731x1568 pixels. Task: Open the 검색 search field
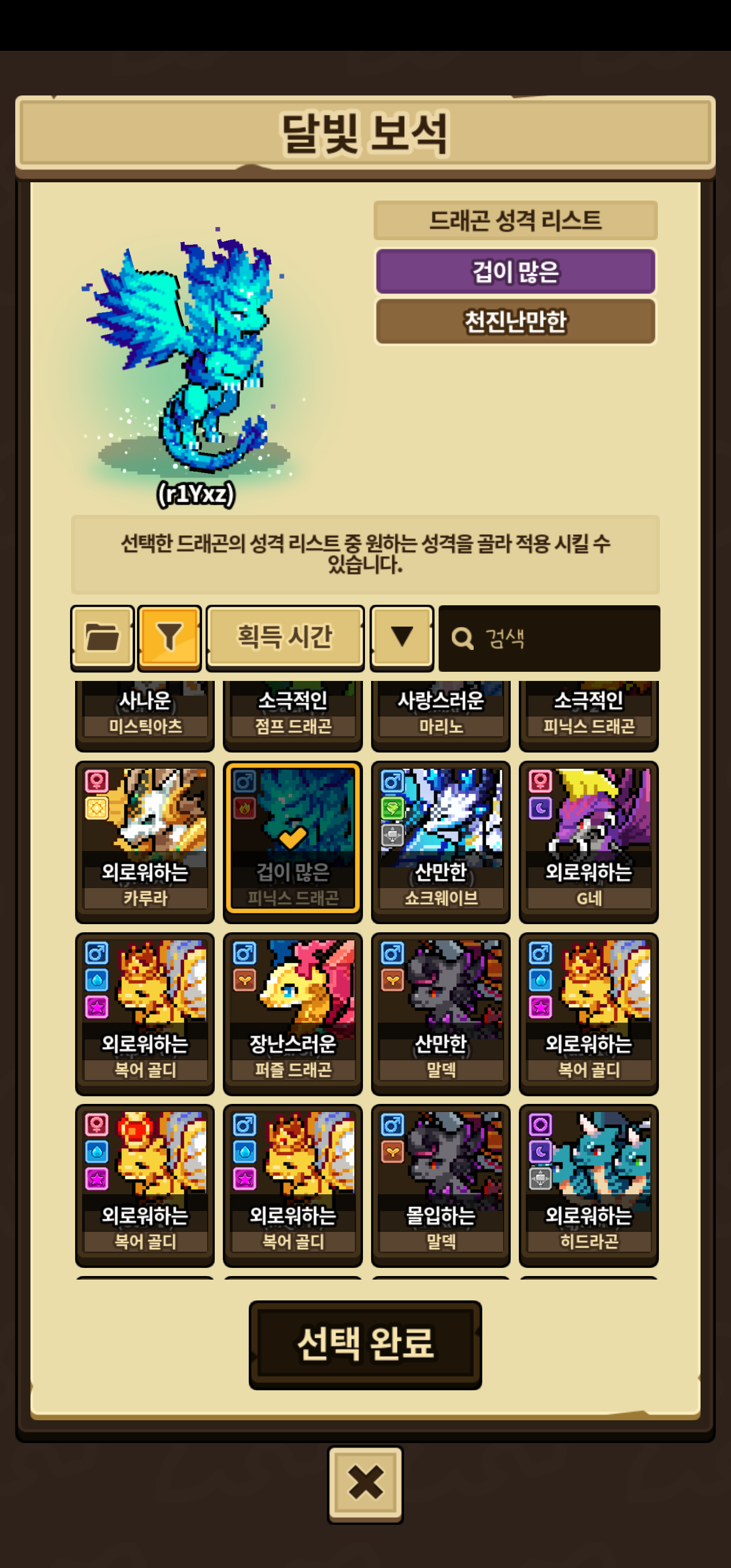549,638
